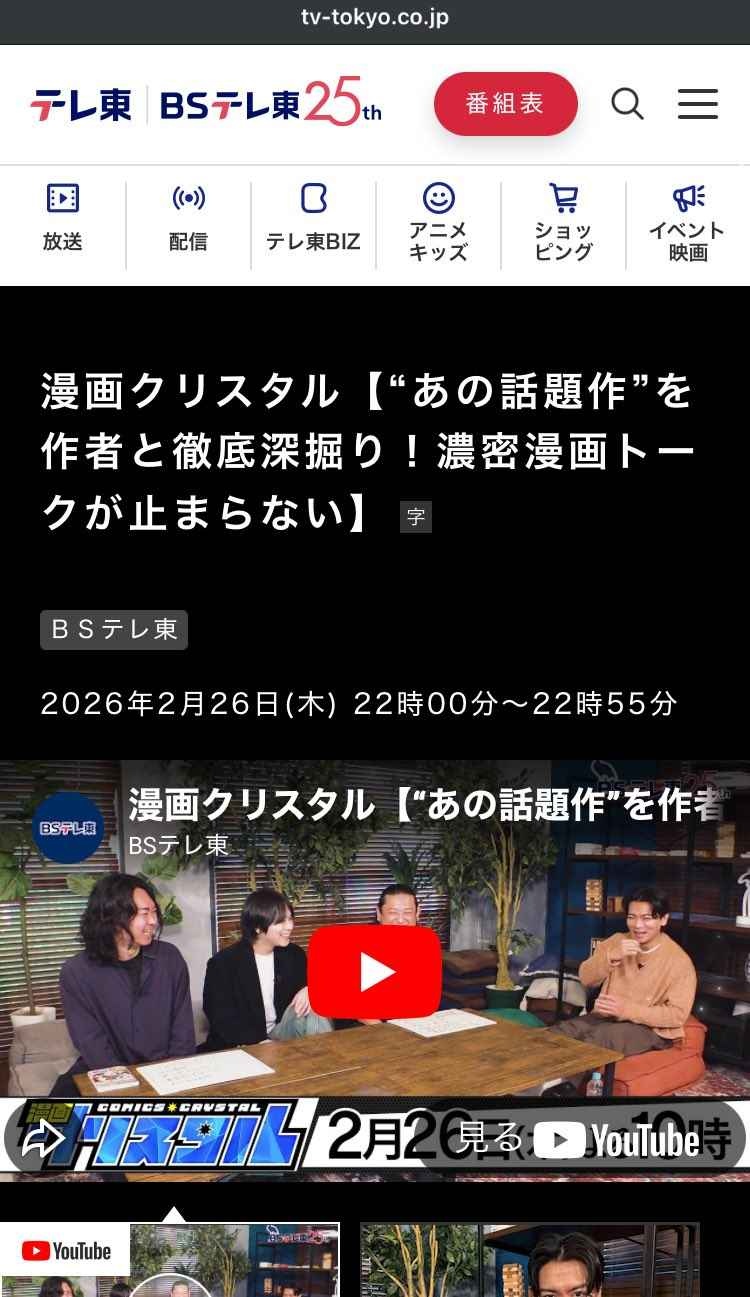750x1297 pixels.
Task: Open the ショッピング section
Action: (x=563, y=223)
